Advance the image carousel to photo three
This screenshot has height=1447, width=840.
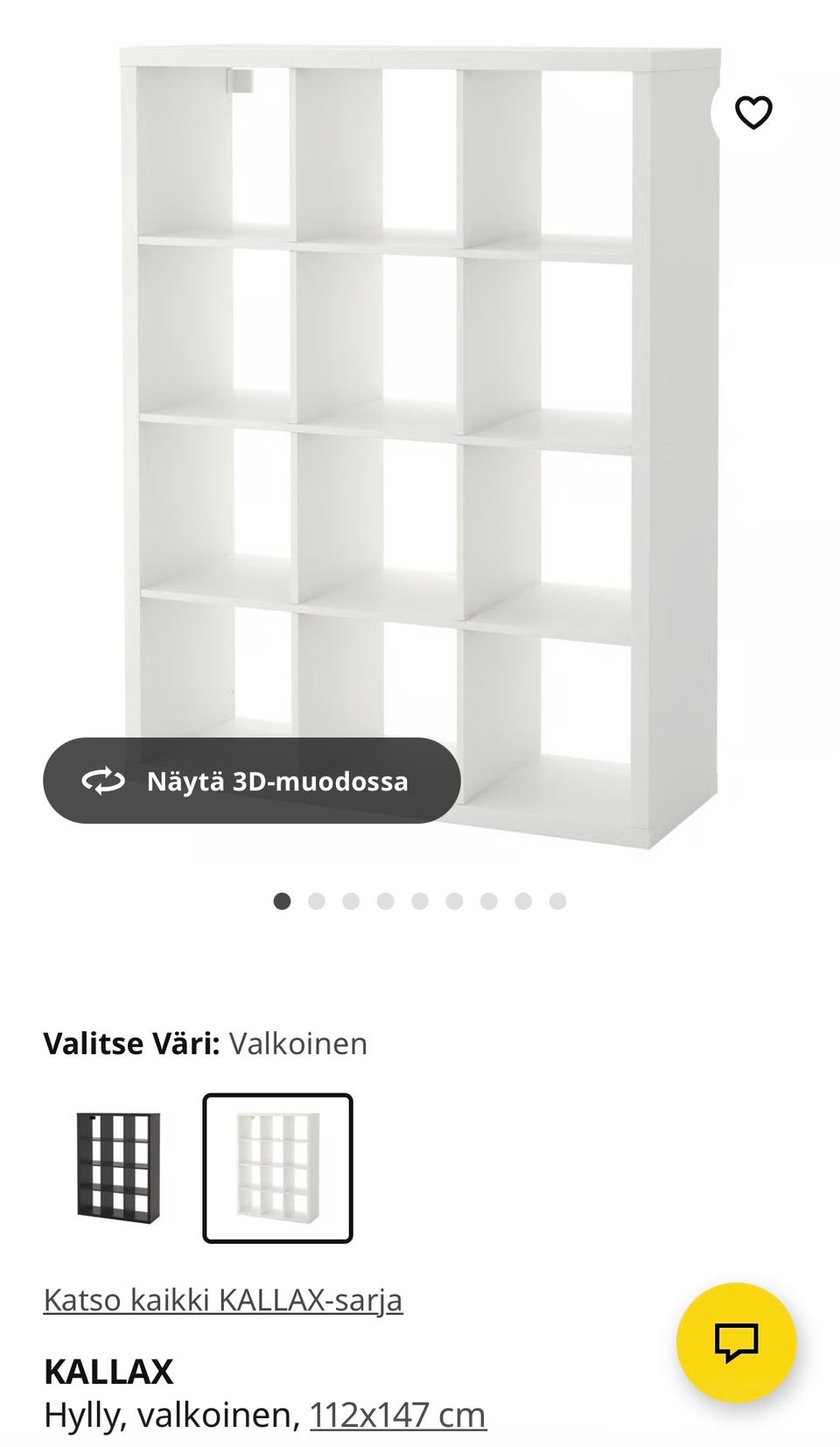point(350,900)
